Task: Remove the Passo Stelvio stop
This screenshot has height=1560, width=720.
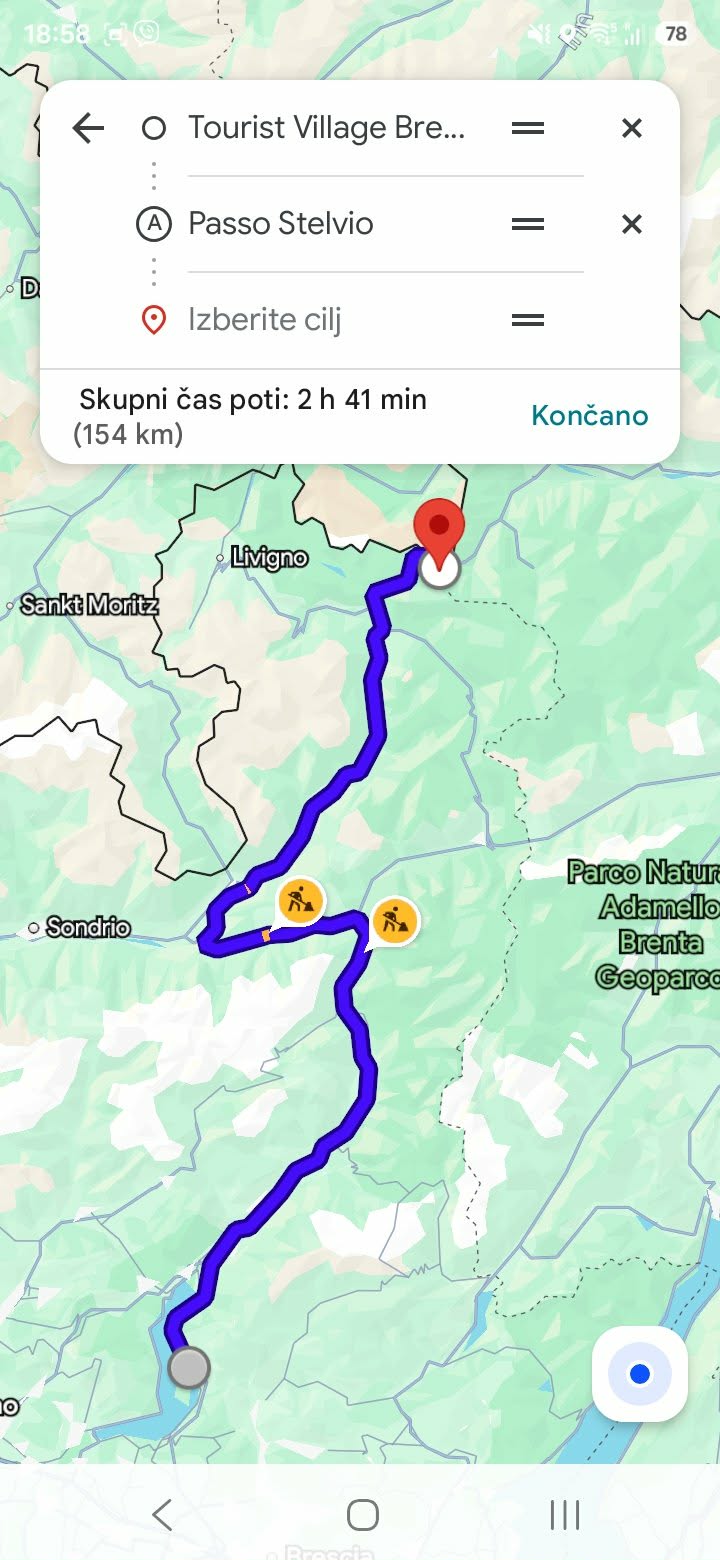Action: click(x=631, y=224)
